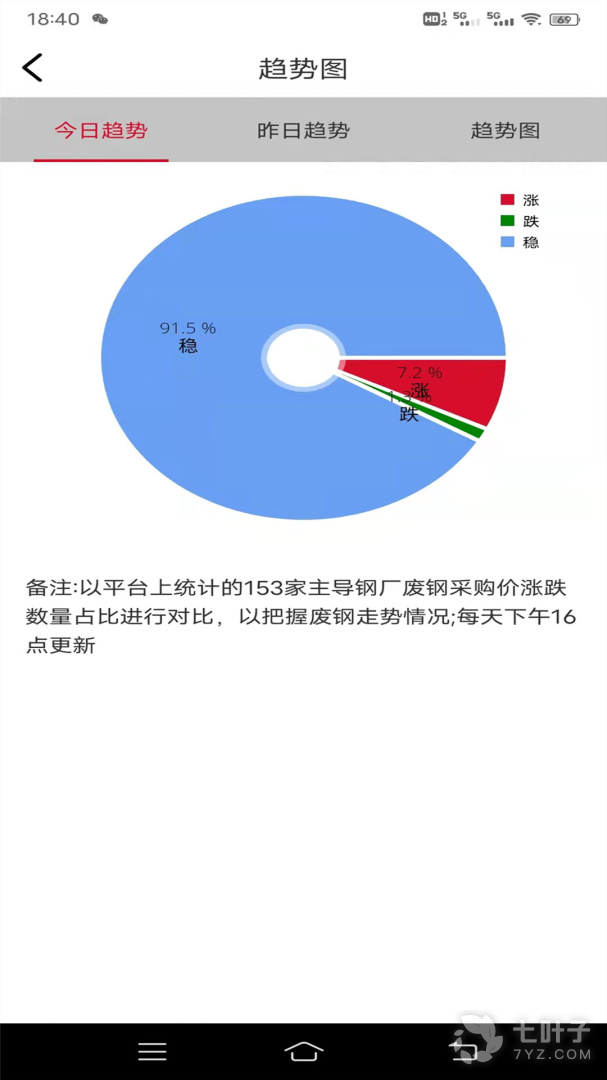Viewport: 607px width, 1080px height.
Task: Open the 趋势图 tab
Action: click(505, 131)
